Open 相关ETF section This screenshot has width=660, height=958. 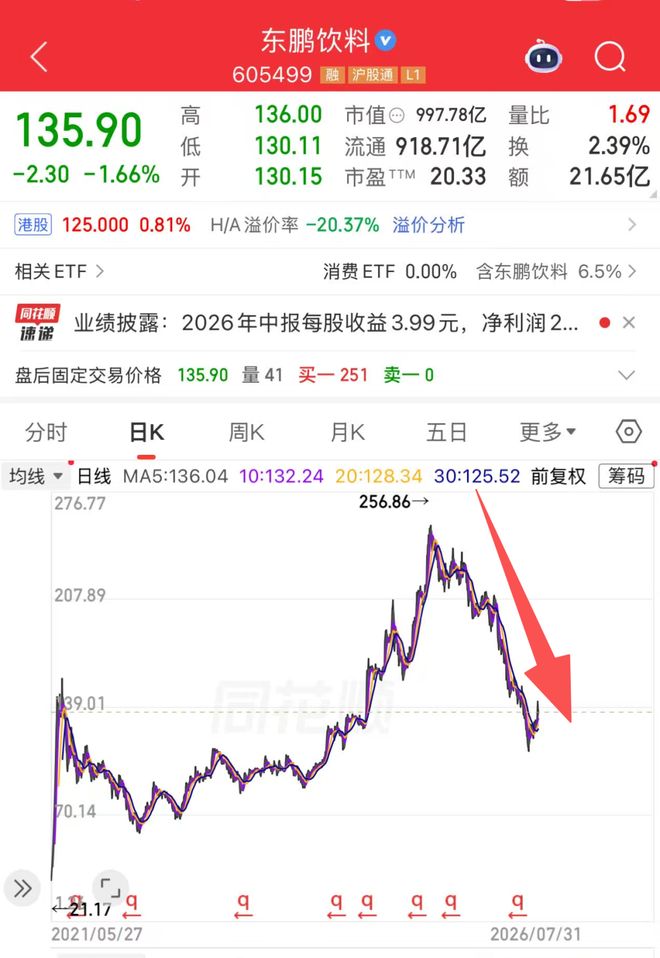click(59, 271)
